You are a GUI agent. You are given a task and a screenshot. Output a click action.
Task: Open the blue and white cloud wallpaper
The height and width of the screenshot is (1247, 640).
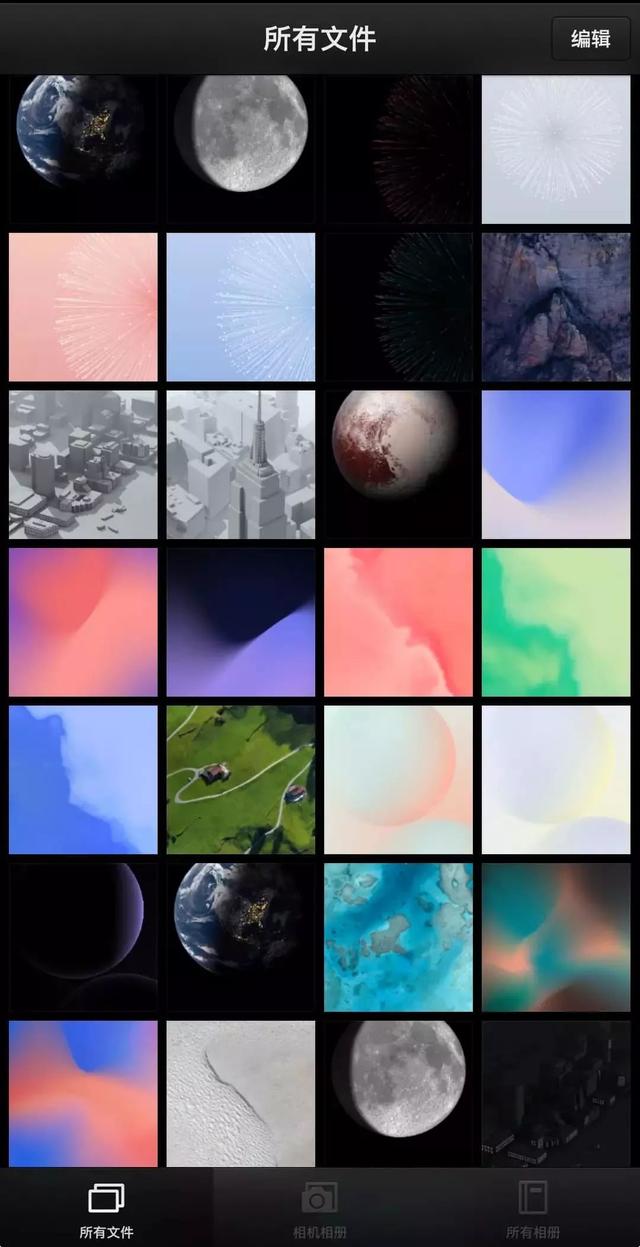click(x=83, y=780)
